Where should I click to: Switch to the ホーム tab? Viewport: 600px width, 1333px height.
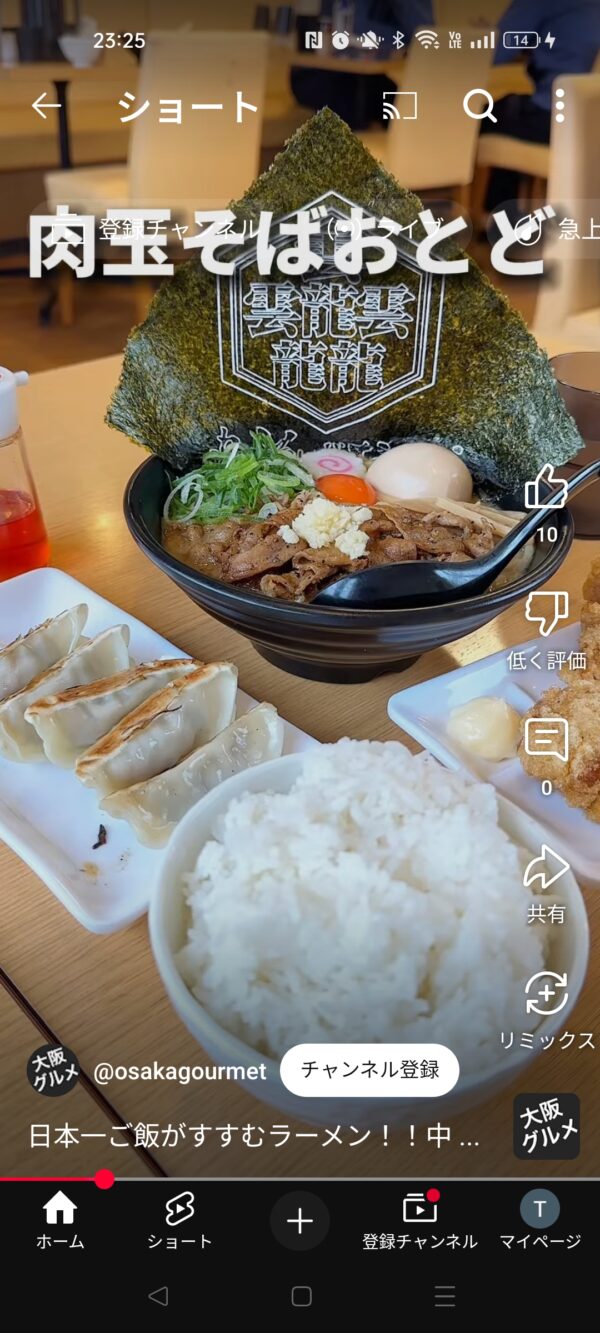pyautogui.click(x=60, y=1221)
